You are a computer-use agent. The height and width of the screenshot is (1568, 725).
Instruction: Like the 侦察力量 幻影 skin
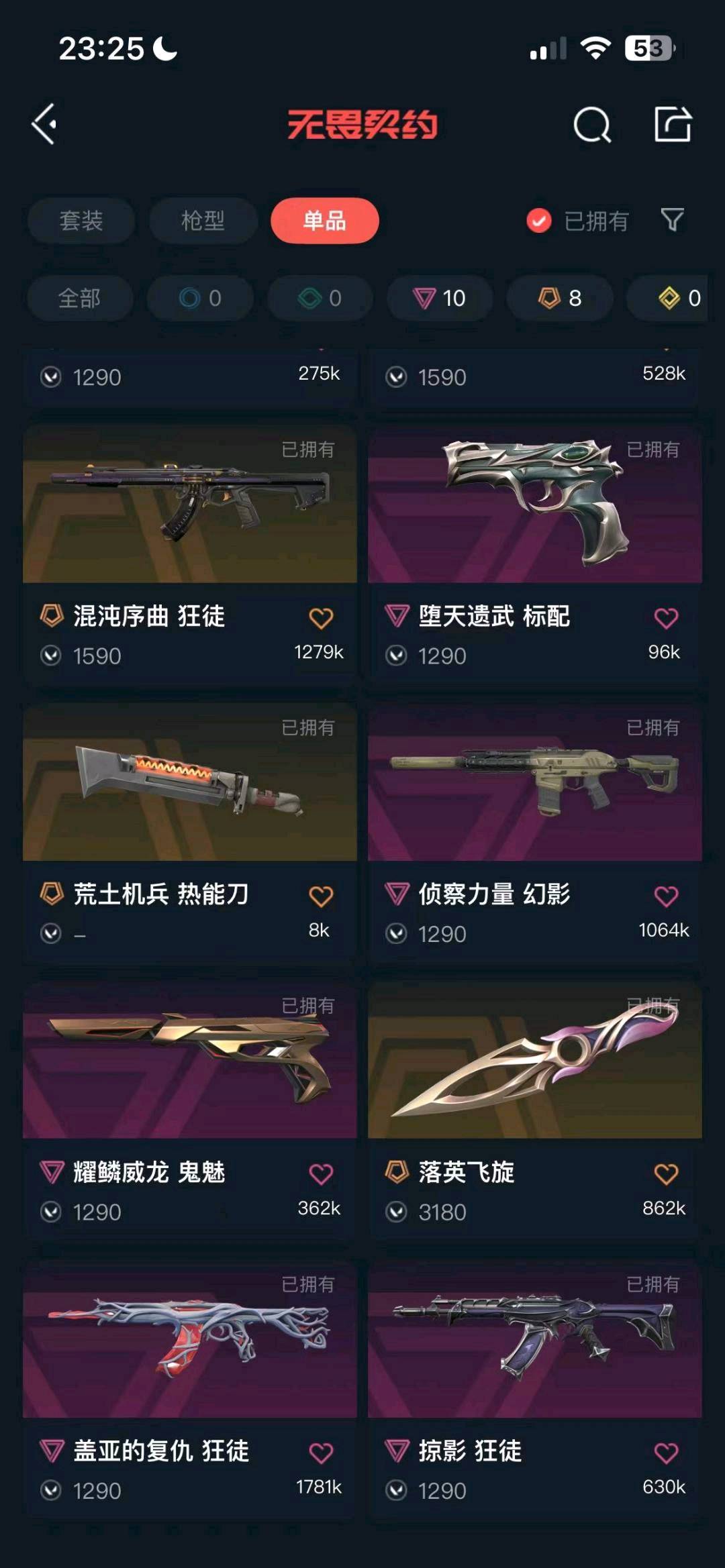click(x=665, y=896)
